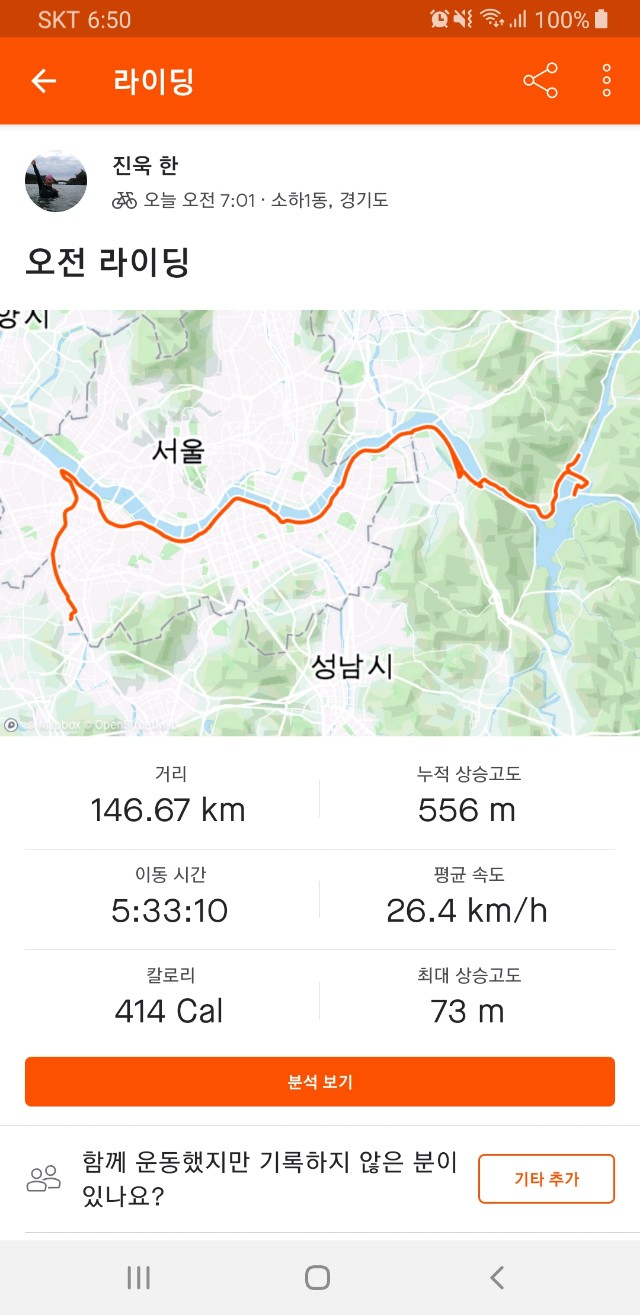The height and width of the screenshot is (1315, 640).
Task: Open 진욱 한's profile picture
Action: (x=56, y=182)
